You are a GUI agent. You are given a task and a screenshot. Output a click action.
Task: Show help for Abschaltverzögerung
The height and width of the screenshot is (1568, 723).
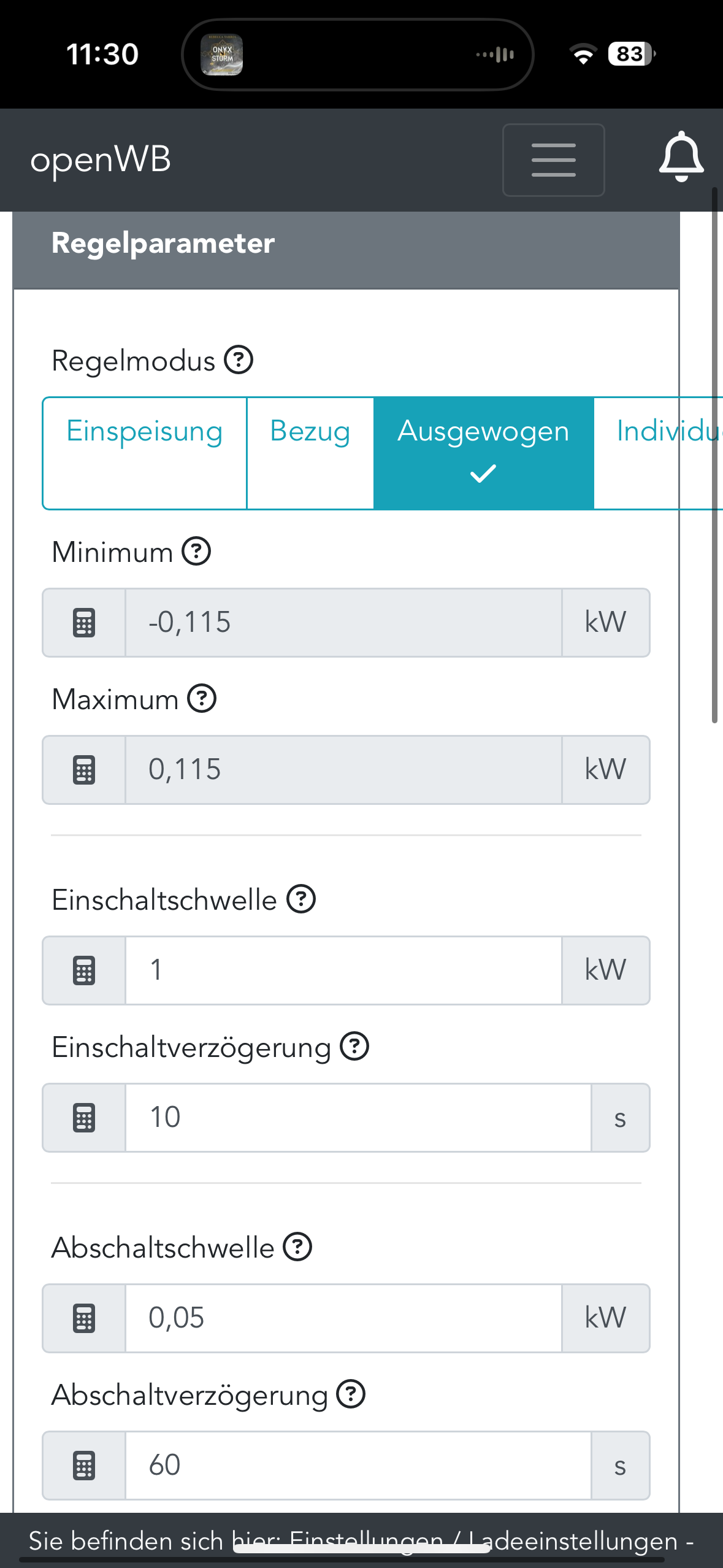click(x=351, y=1394)
